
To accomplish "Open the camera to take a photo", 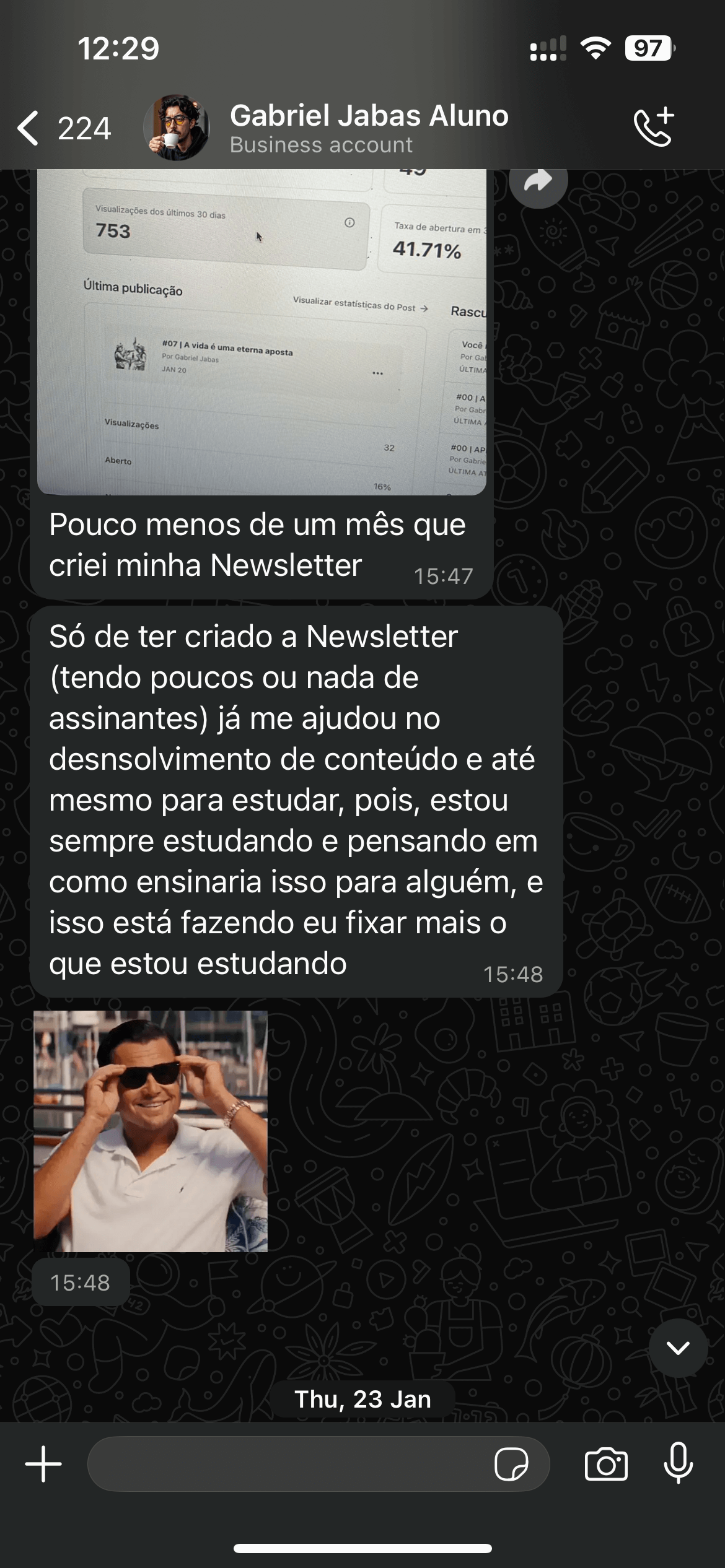I will pos(605,1464).
